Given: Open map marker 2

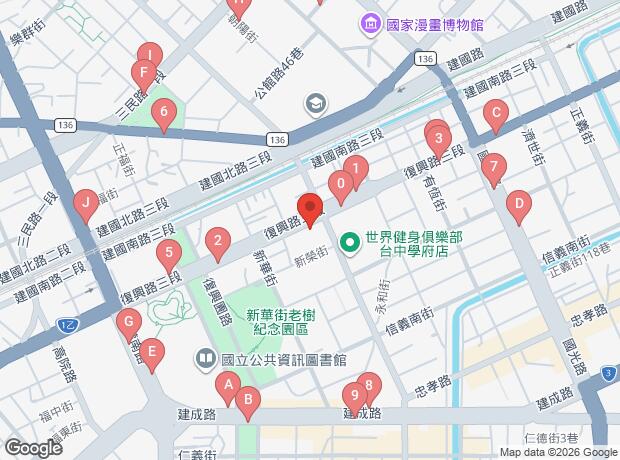Looking at the screenshot, I should 218,245.
